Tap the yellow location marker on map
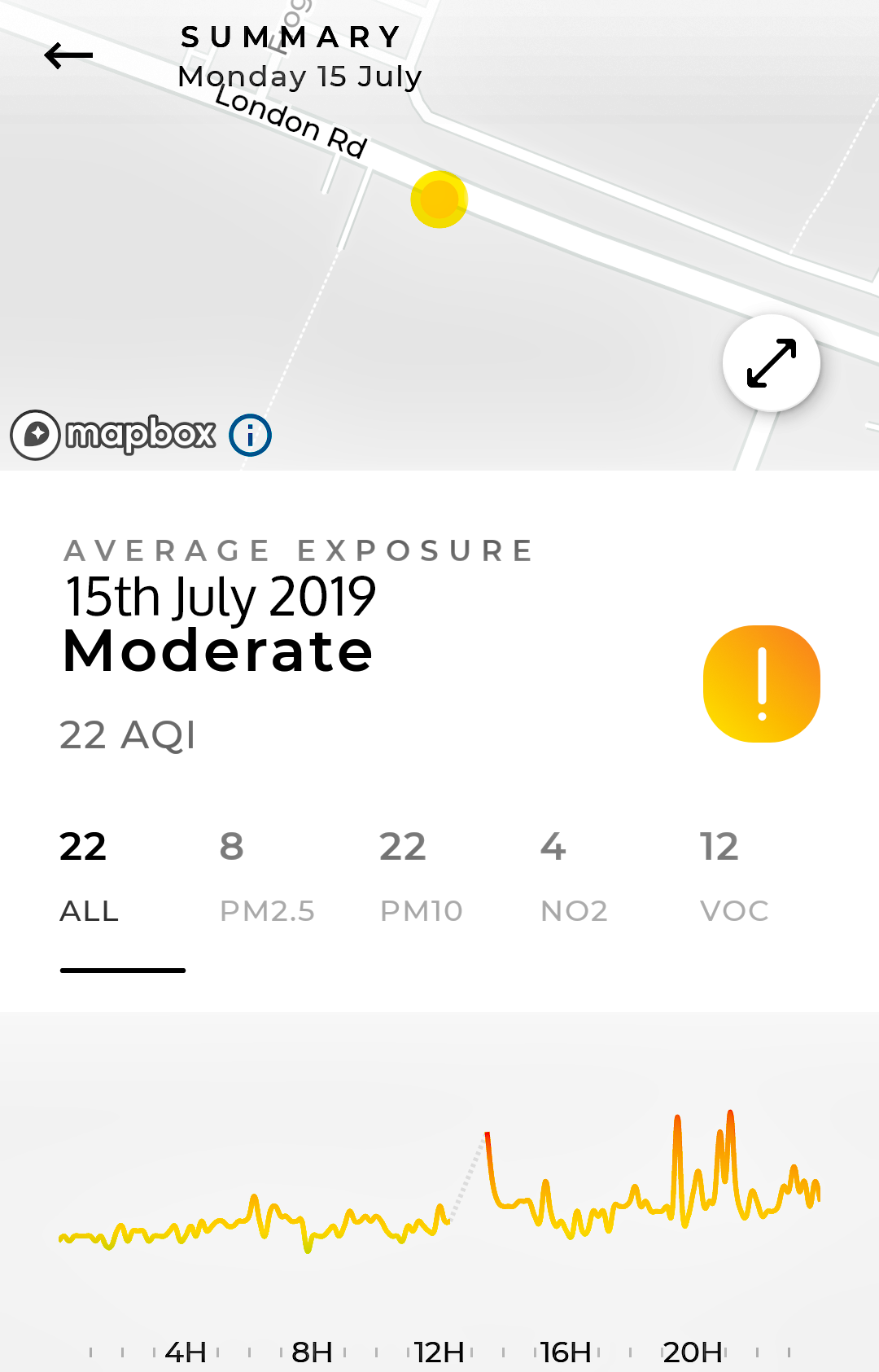879x1372 pixels. (439, 199)
